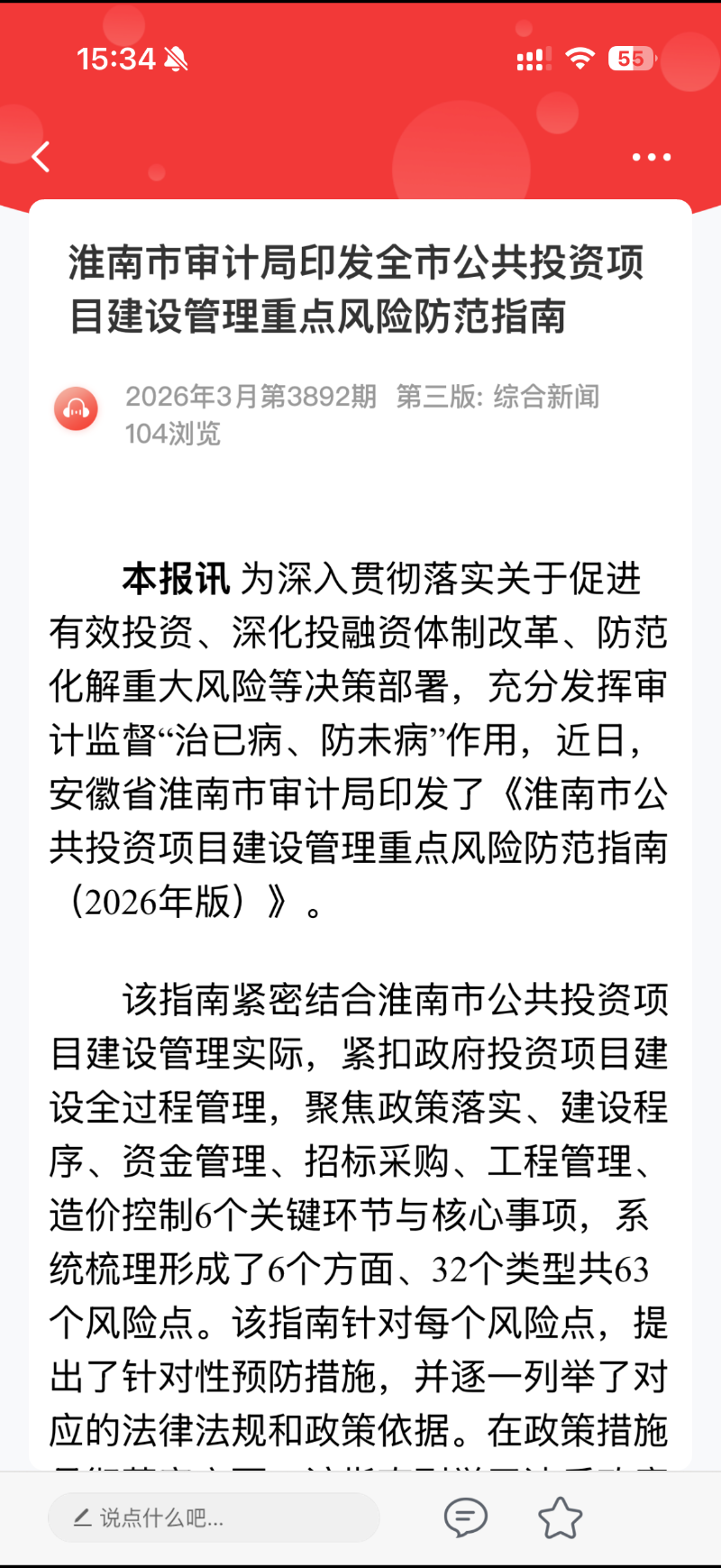
Task: Open the comments bubble icon
Action: tap(466, 1518)
